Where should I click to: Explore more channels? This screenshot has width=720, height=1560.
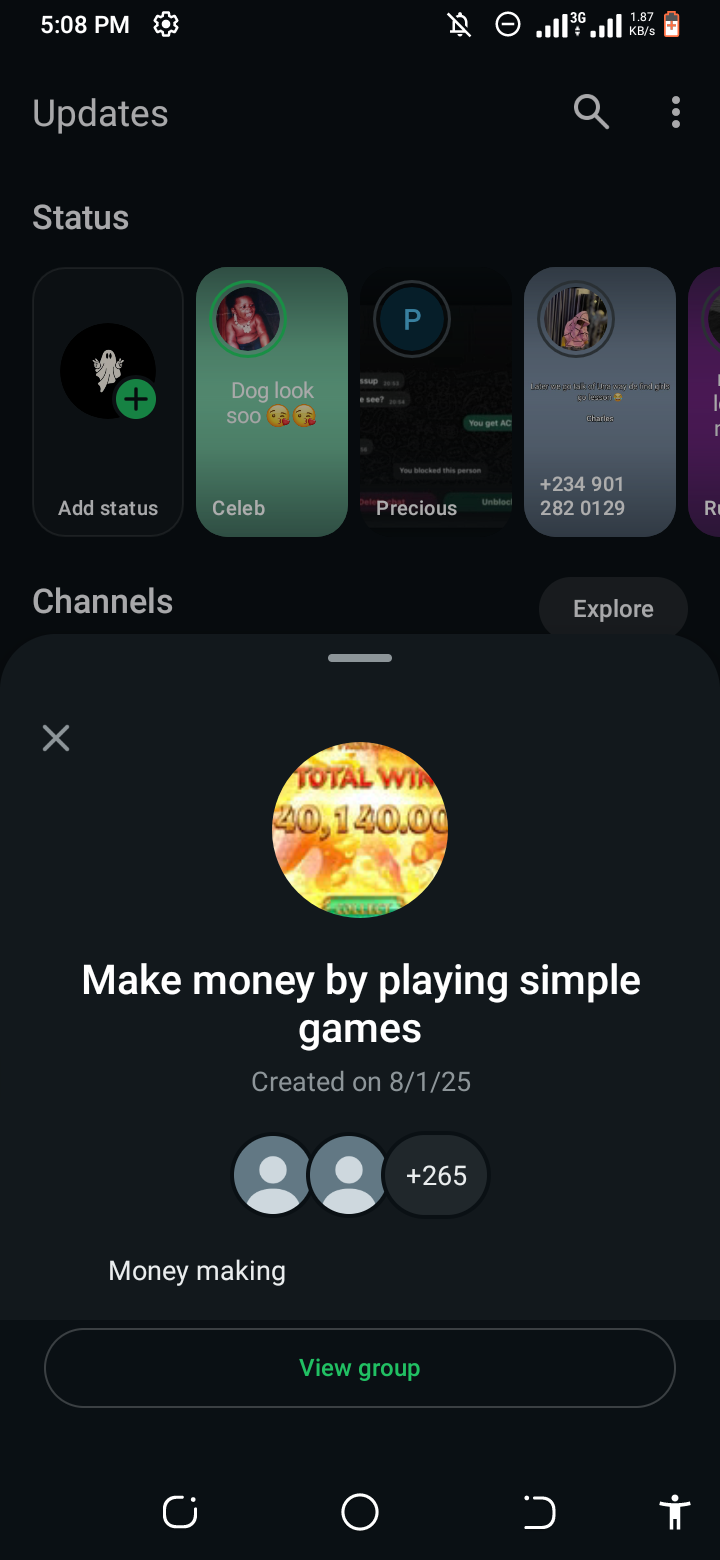point(613,608)
